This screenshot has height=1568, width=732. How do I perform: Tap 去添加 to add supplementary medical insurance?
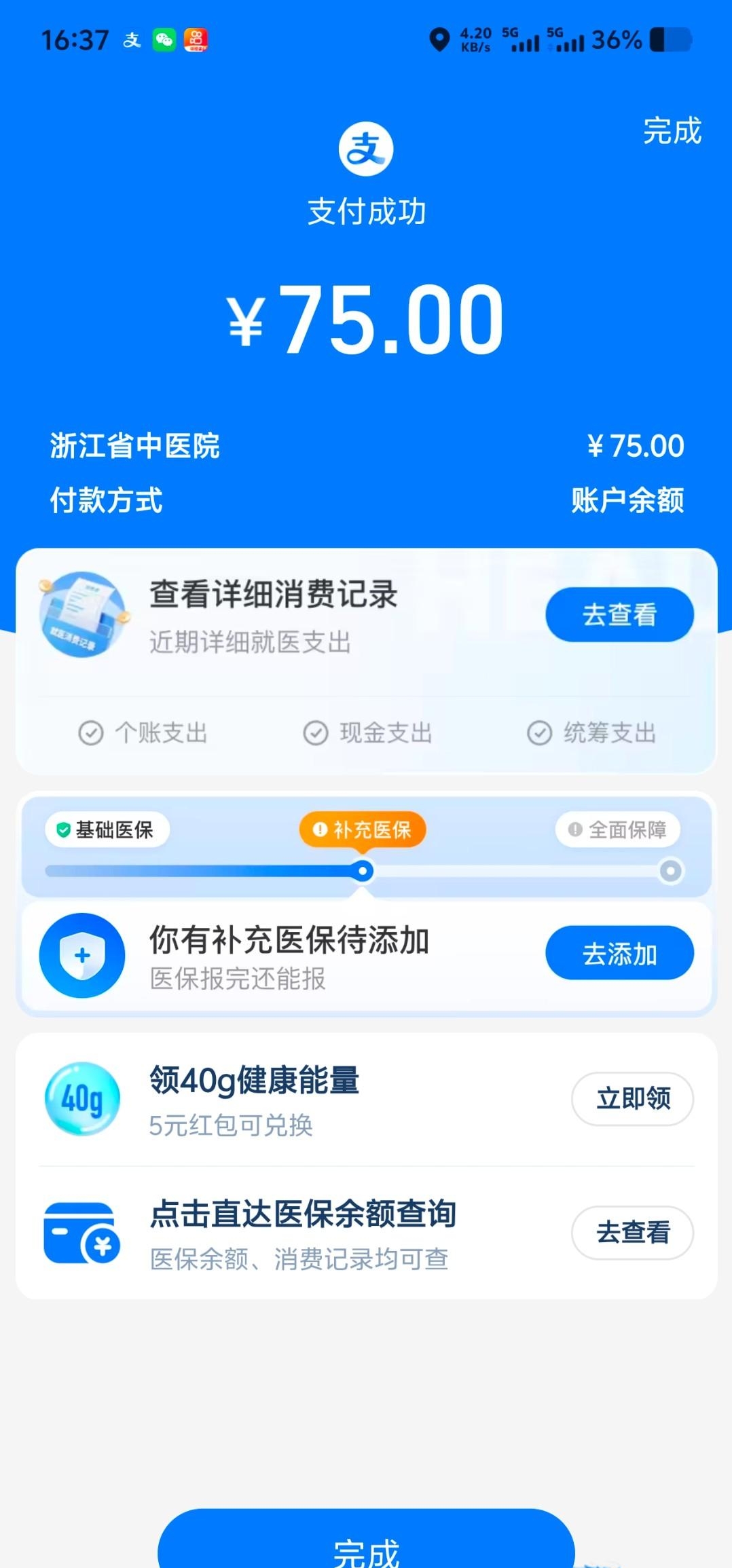(619, 954)
